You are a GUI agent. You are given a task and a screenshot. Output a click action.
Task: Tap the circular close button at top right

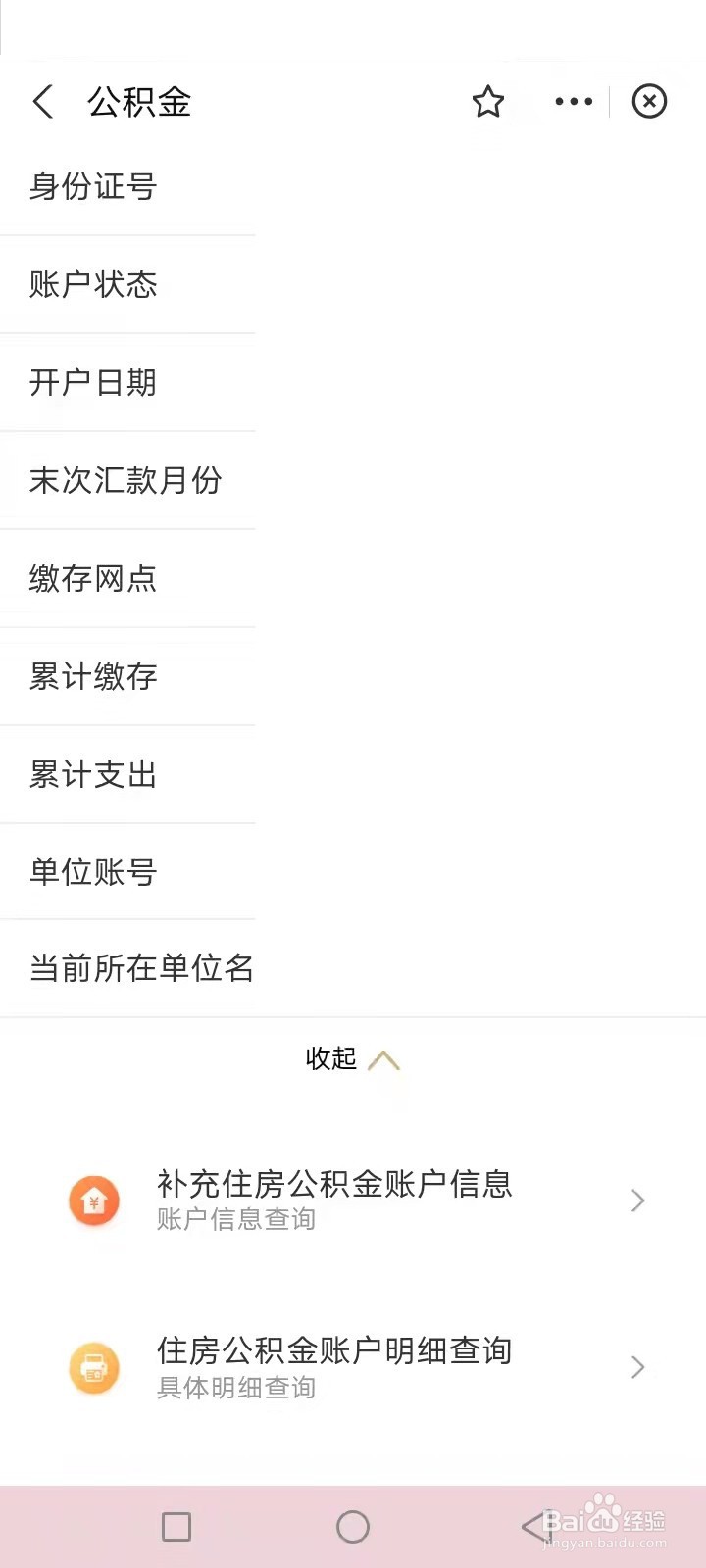click(x=648, y=101)
